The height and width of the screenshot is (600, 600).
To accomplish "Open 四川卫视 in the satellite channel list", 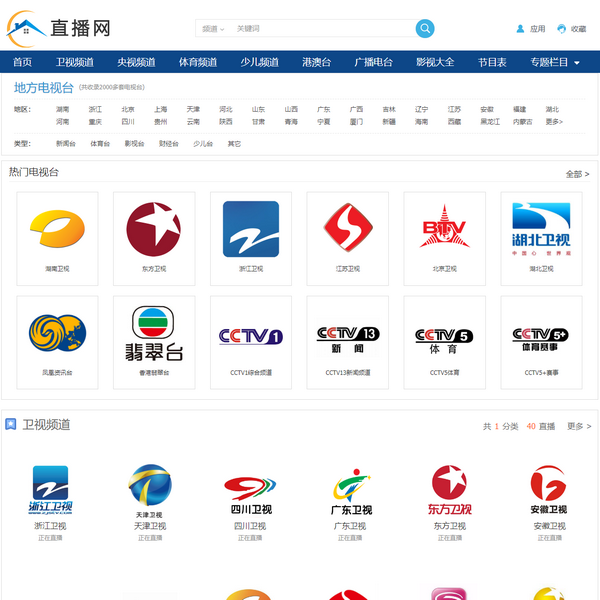I will click(x=251, y=503).
